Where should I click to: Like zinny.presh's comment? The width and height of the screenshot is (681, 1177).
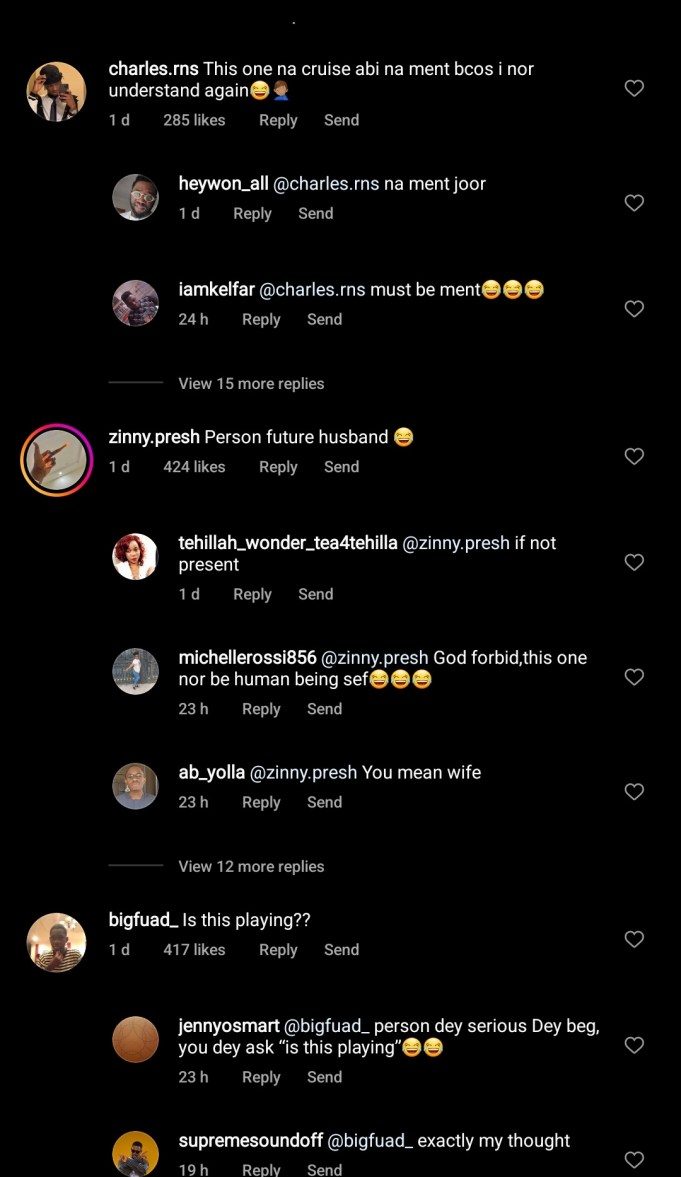click(634, 456)
